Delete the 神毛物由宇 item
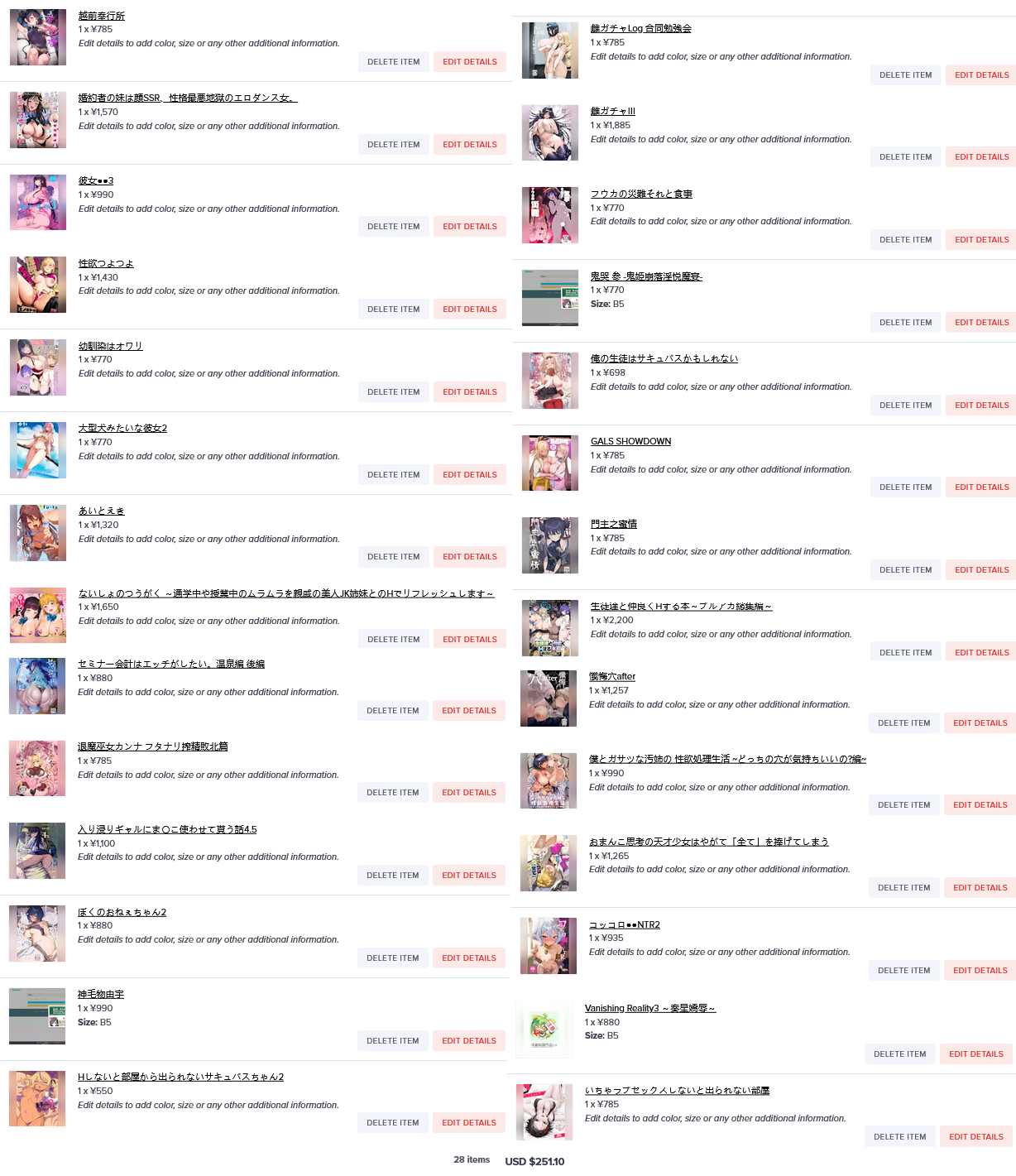This screenshot has height=1176, width=1016. point(392,1041)
